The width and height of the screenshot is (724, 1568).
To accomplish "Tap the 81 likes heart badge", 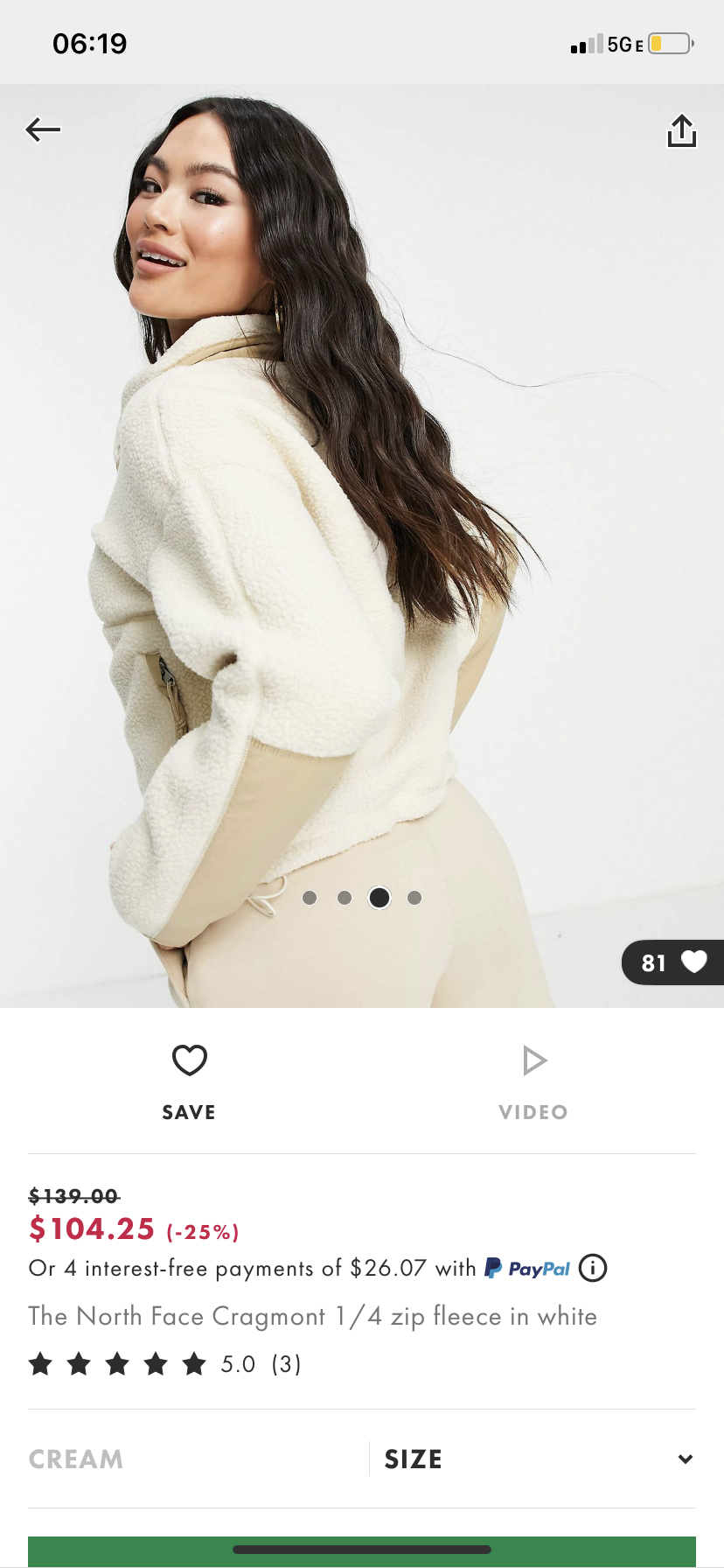I will [672, 962].
